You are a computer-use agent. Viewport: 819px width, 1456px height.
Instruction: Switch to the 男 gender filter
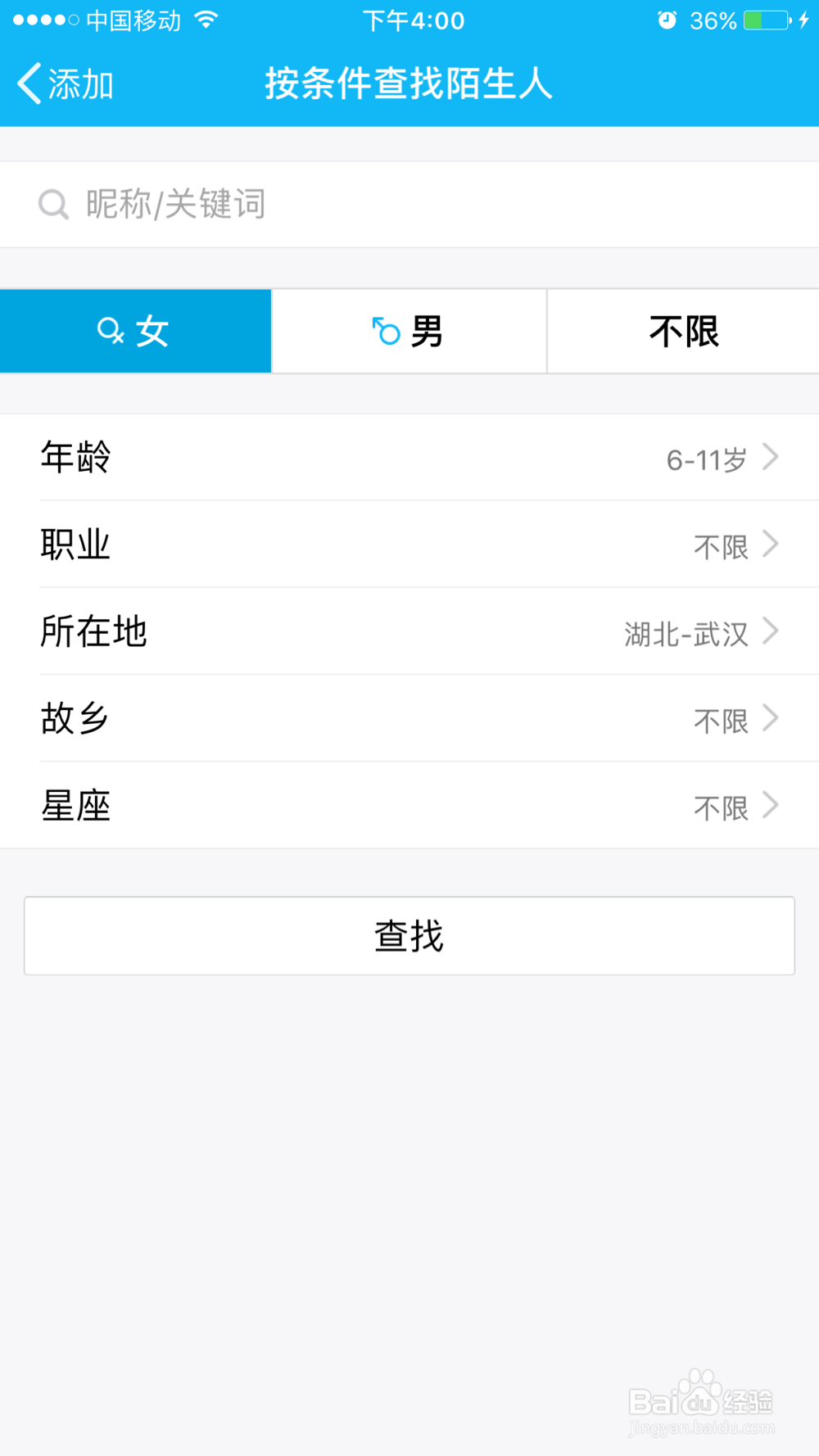pyautogui.click(x=409, y=331)
